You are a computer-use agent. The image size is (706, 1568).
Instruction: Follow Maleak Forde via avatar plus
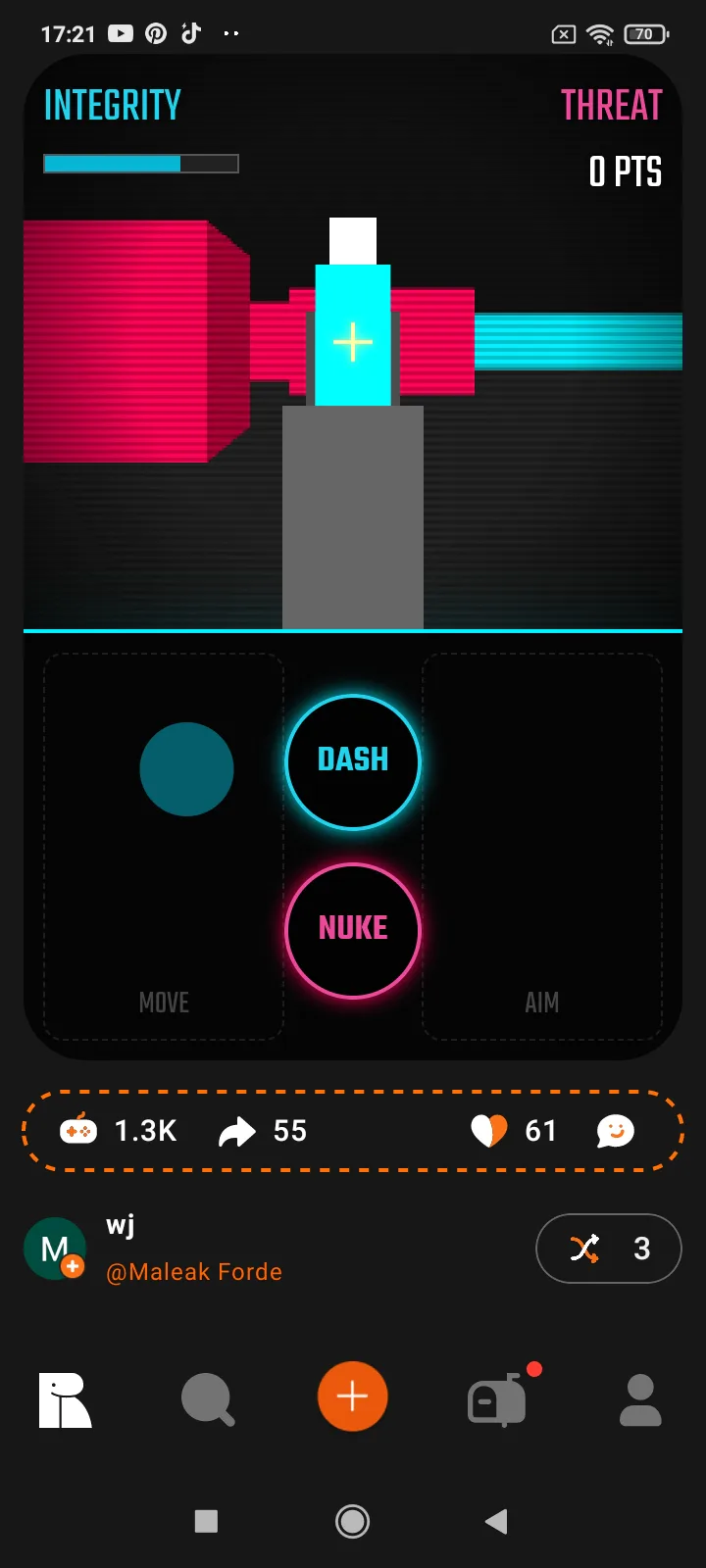72,1267
